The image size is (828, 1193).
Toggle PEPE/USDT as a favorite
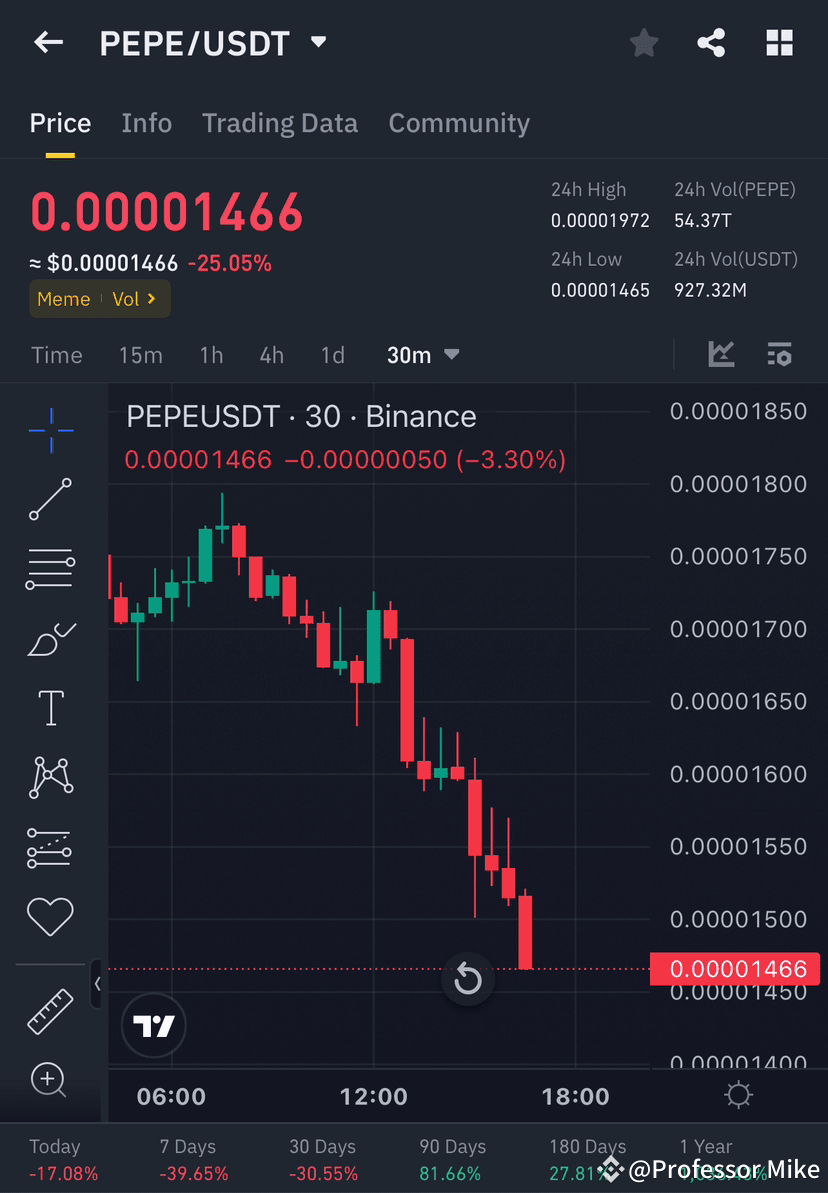click(x=643, y=42)
